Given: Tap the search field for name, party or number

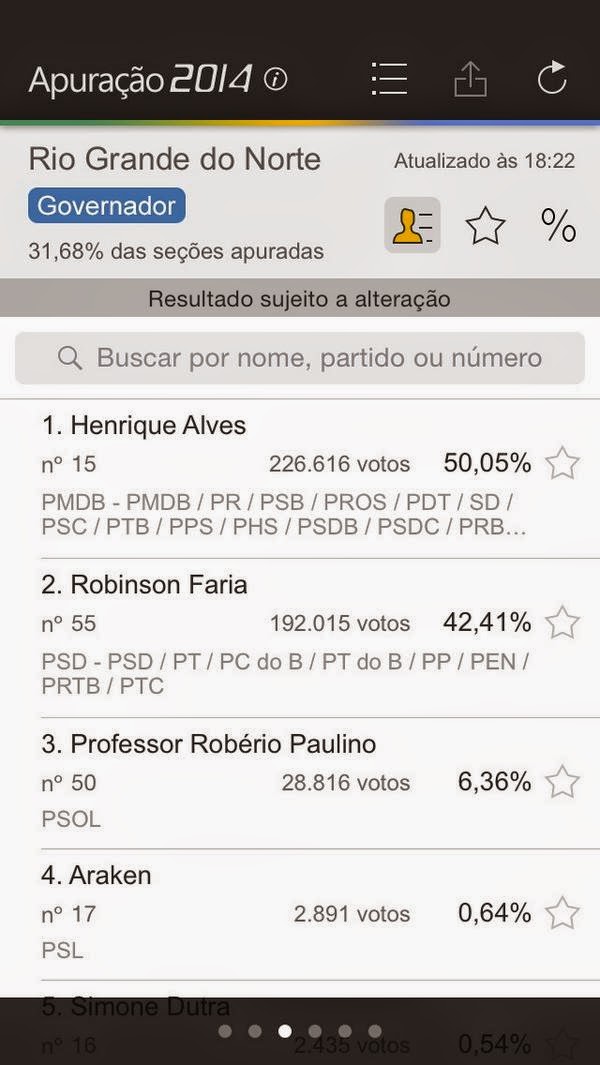Looking at the screenshot, I should tap(300, 358).
